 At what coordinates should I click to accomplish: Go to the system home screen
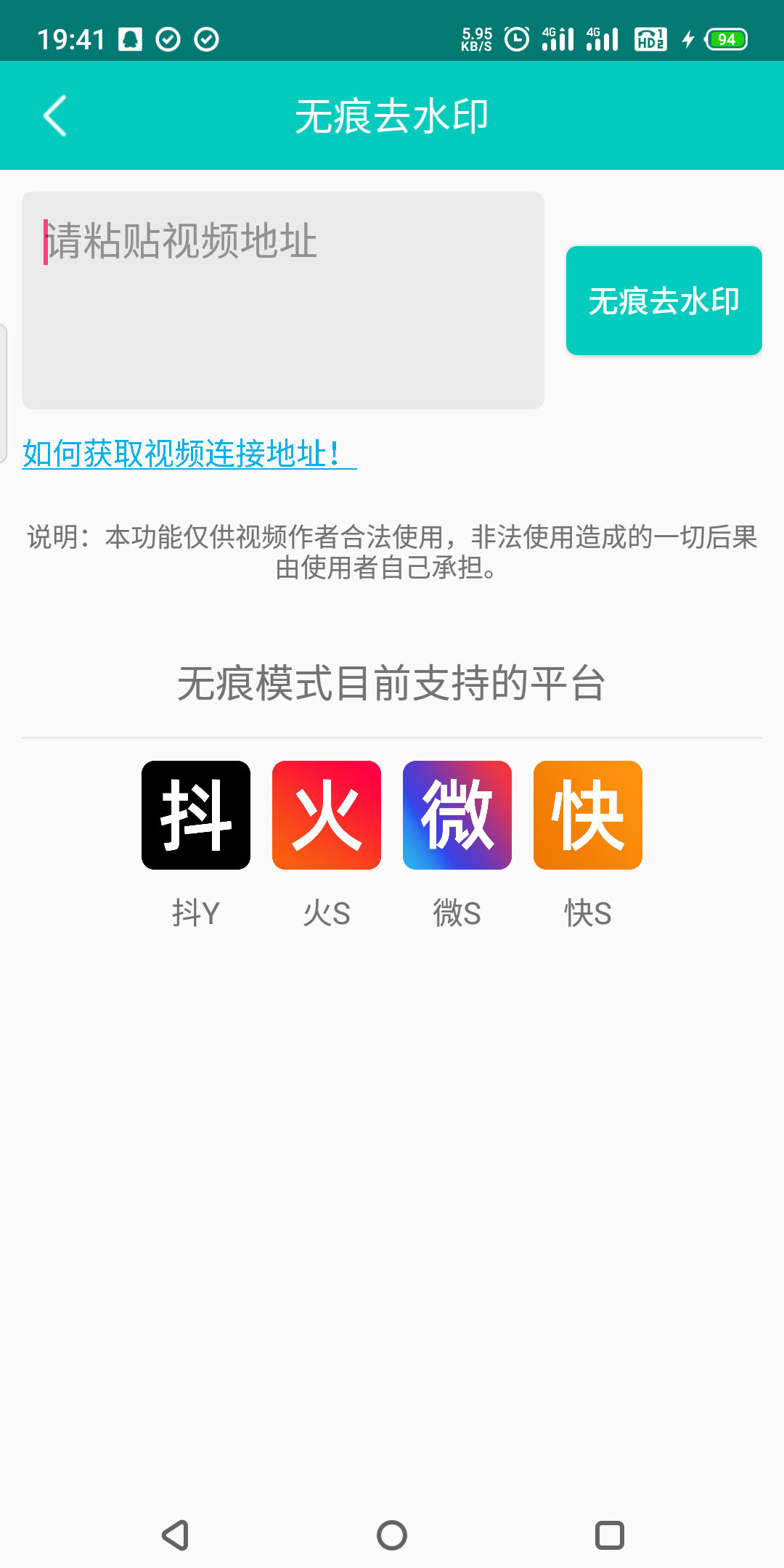392,1535
